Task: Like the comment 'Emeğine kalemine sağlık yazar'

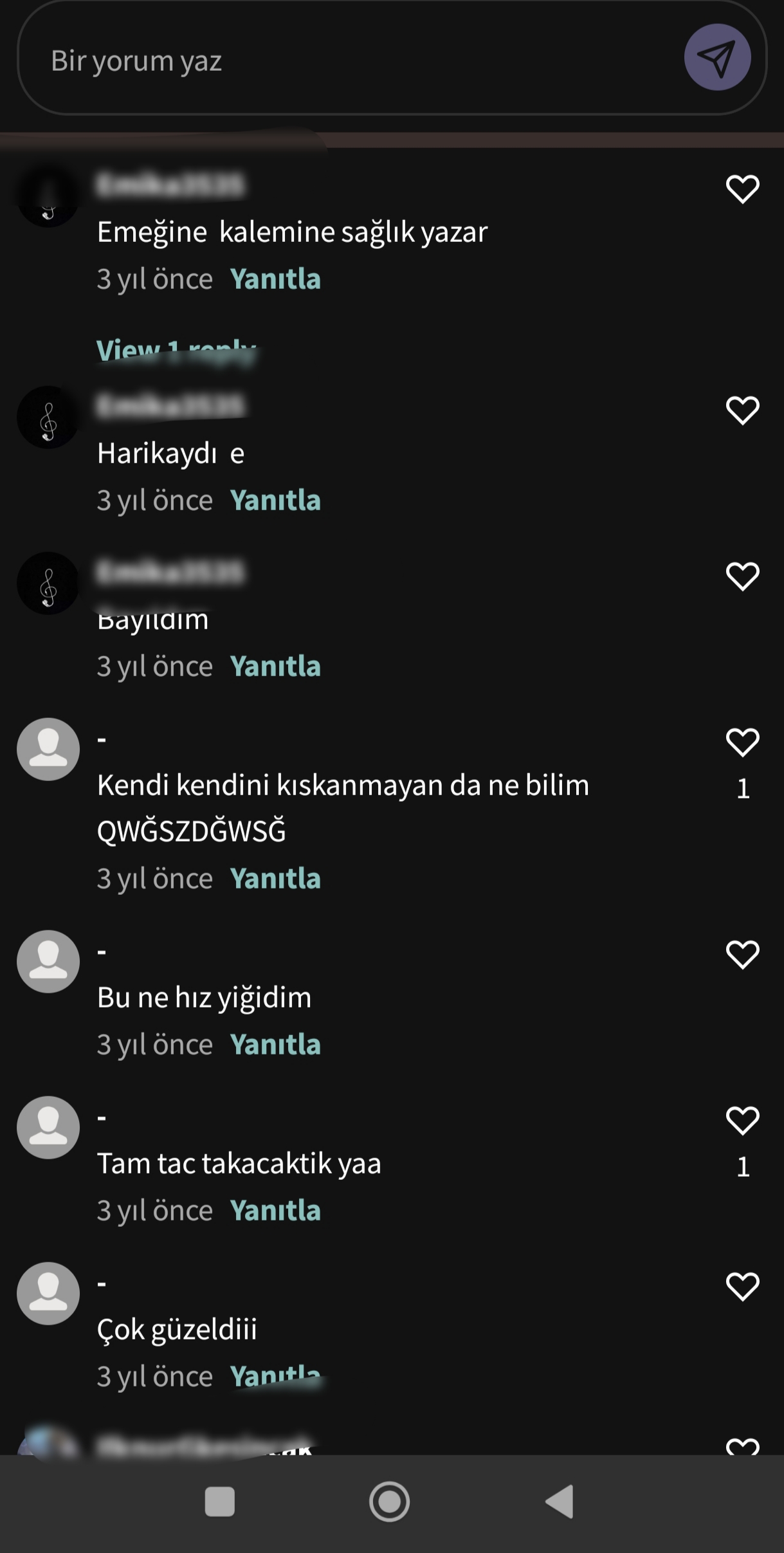Action: (743, 189)
